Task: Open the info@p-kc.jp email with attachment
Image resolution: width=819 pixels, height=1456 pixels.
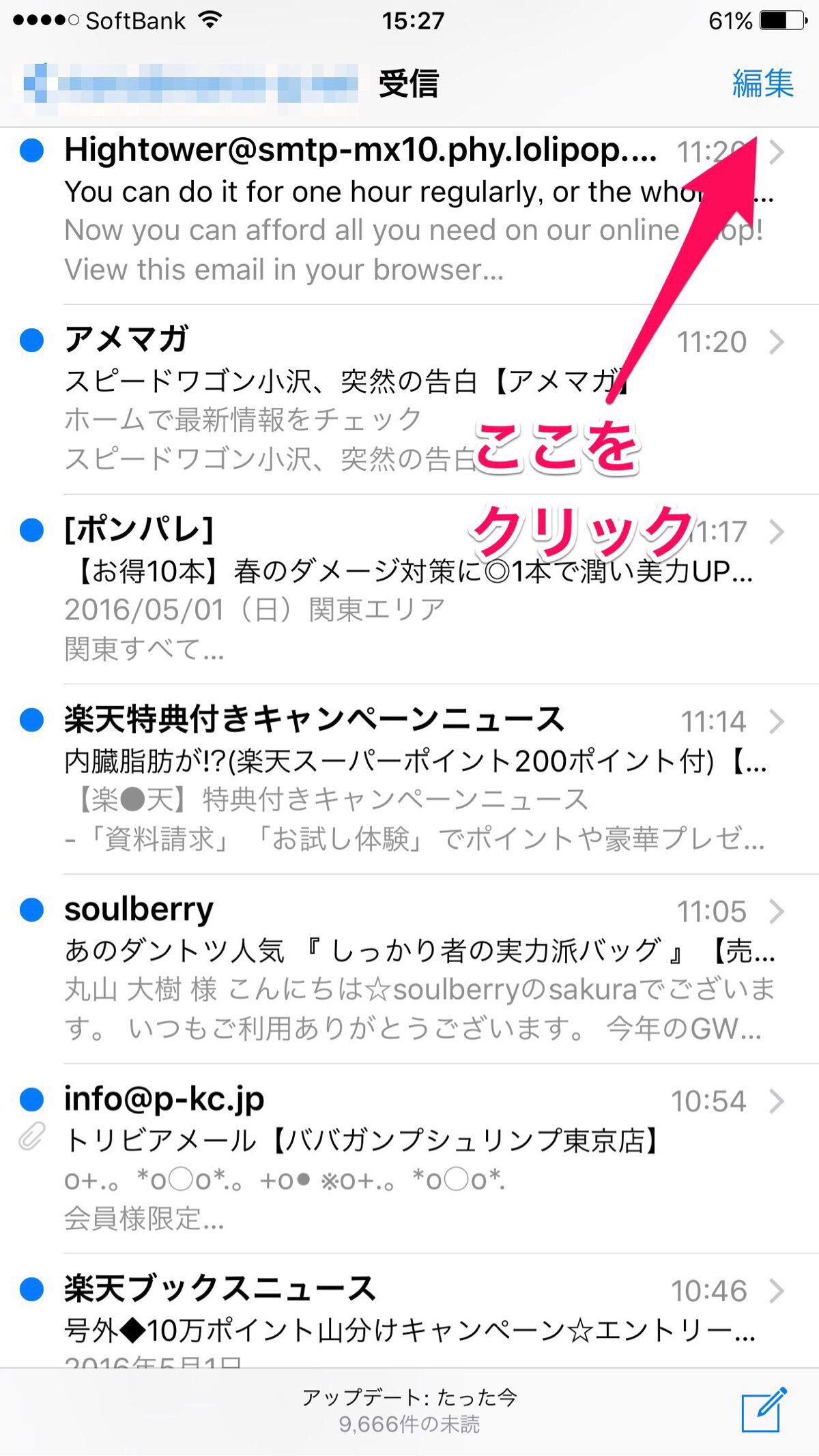Action: 409,1159
